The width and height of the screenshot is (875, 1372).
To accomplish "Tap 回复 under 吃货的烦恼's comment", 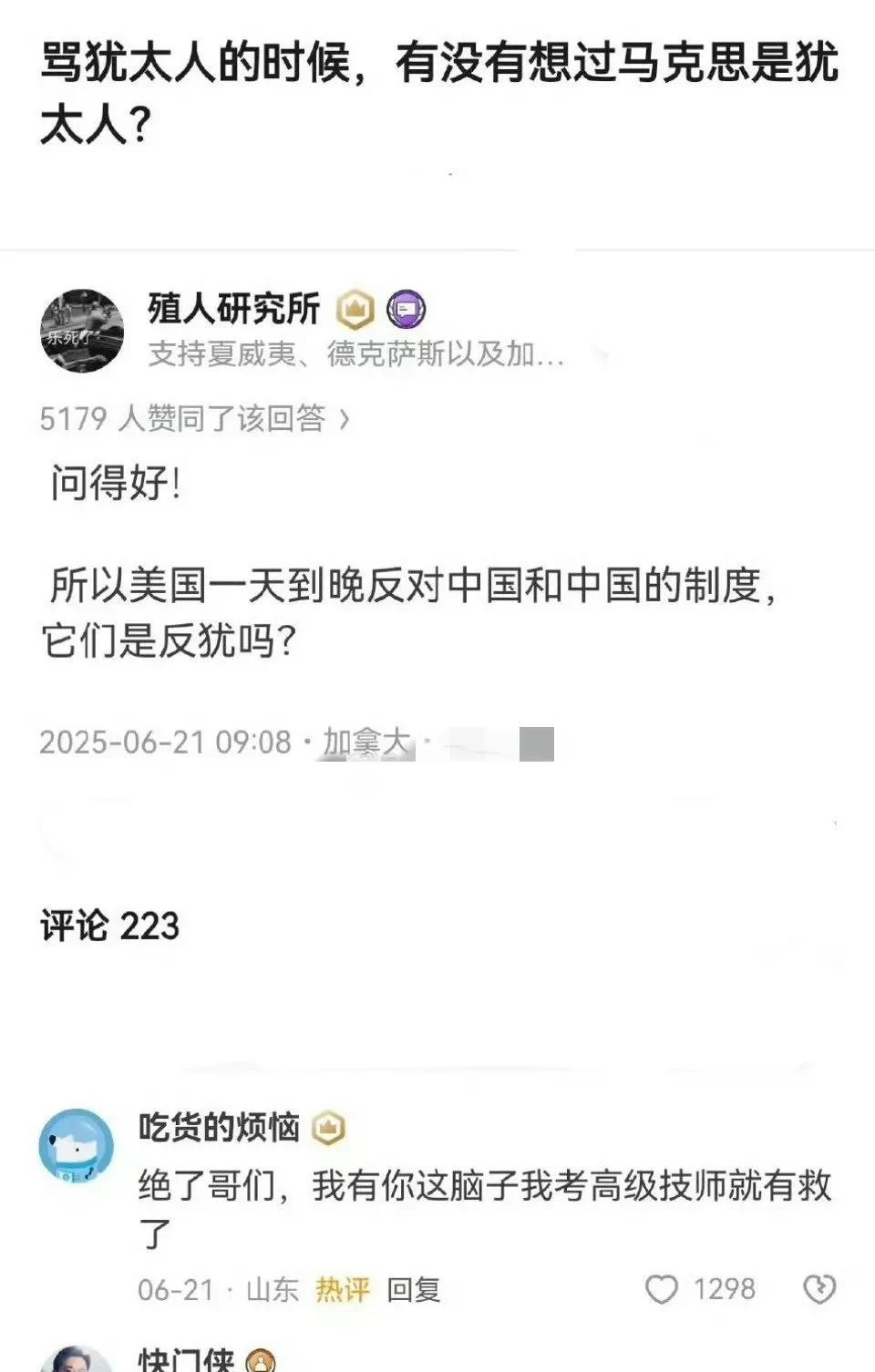I will [414, 1289].
